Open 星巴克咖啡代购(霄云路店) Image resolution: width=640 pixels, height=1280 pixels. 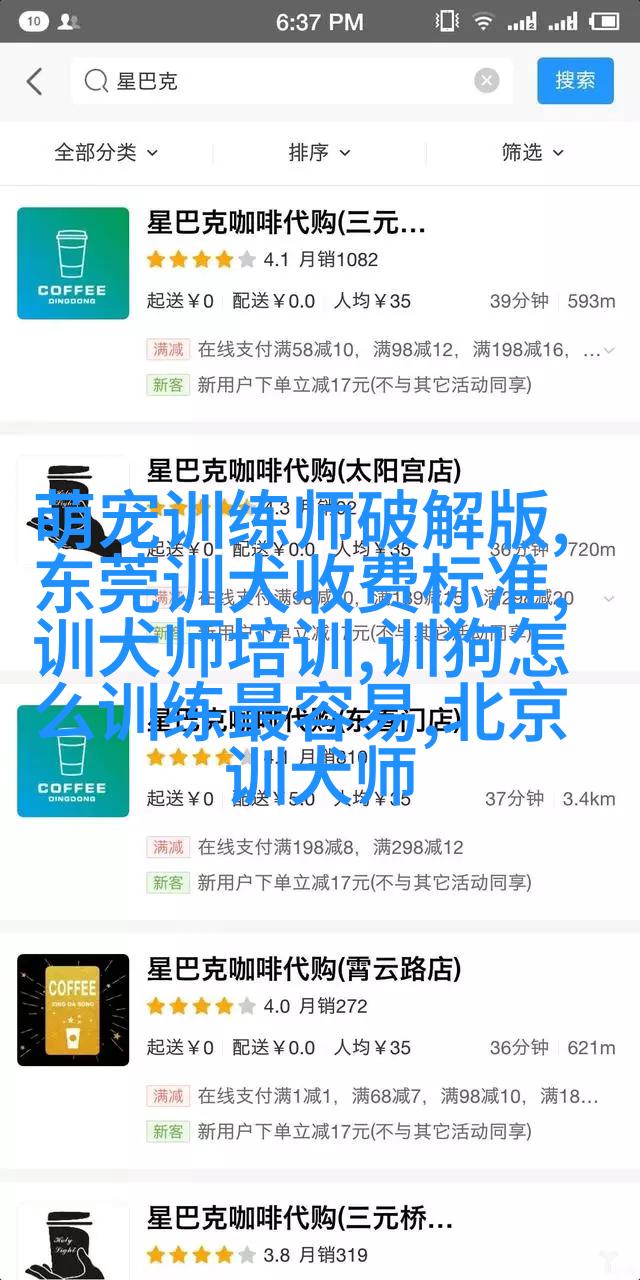pyautogui.click(x=304, y=968)
